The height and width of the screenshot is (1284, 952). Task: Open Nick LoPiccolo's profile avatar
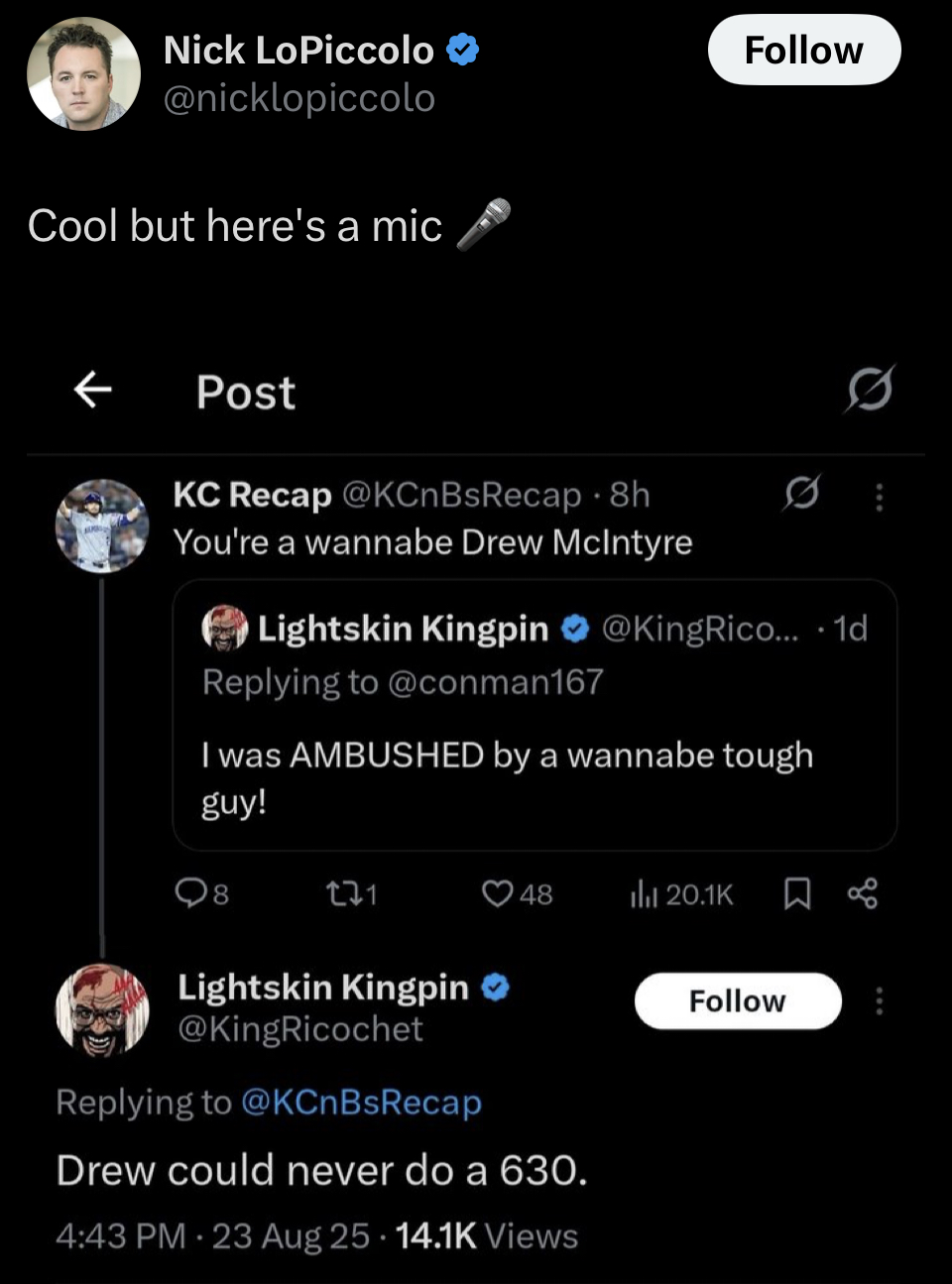click(83, 74)
